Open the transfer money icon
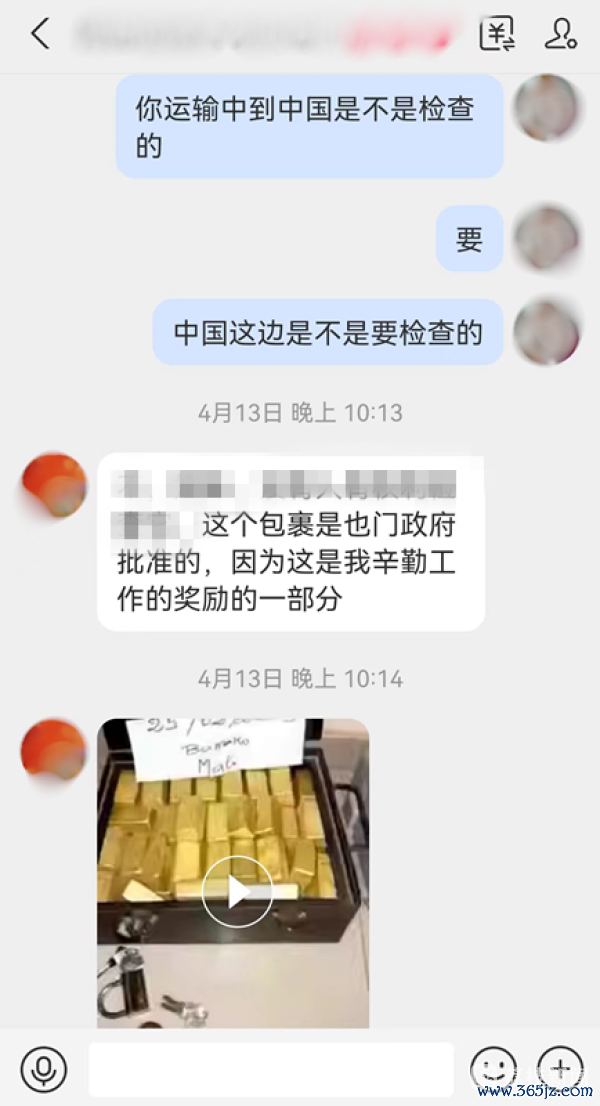This screenshot has width=600, height=1106. click(x=497, y=34)
